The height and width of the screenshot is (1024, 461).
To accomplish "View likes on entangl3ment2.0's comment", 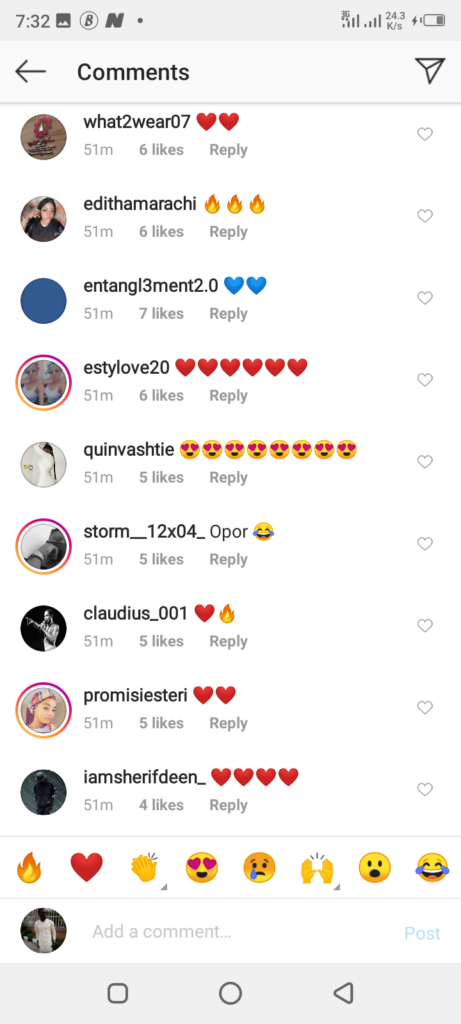I will 161,313.
